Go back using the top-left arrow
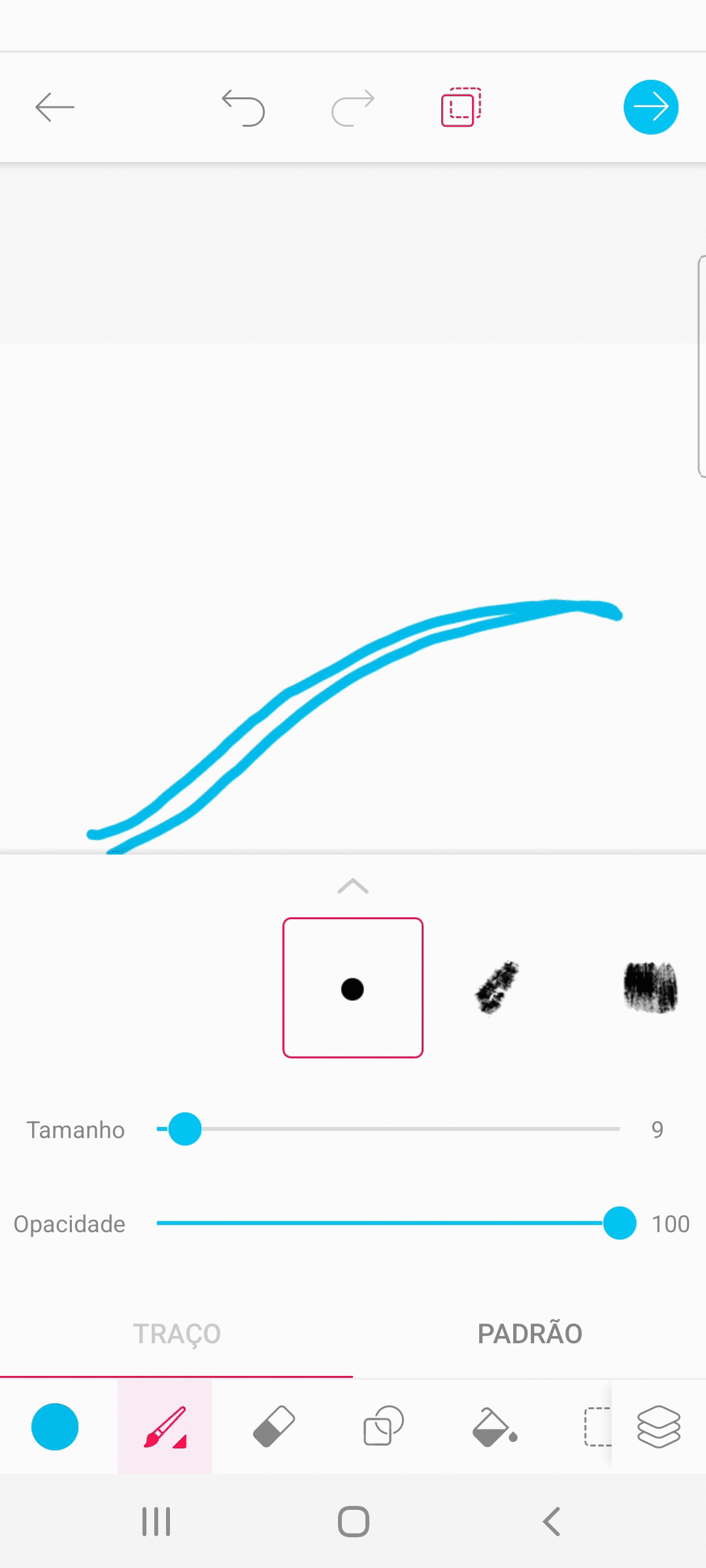 click(55, 107)
